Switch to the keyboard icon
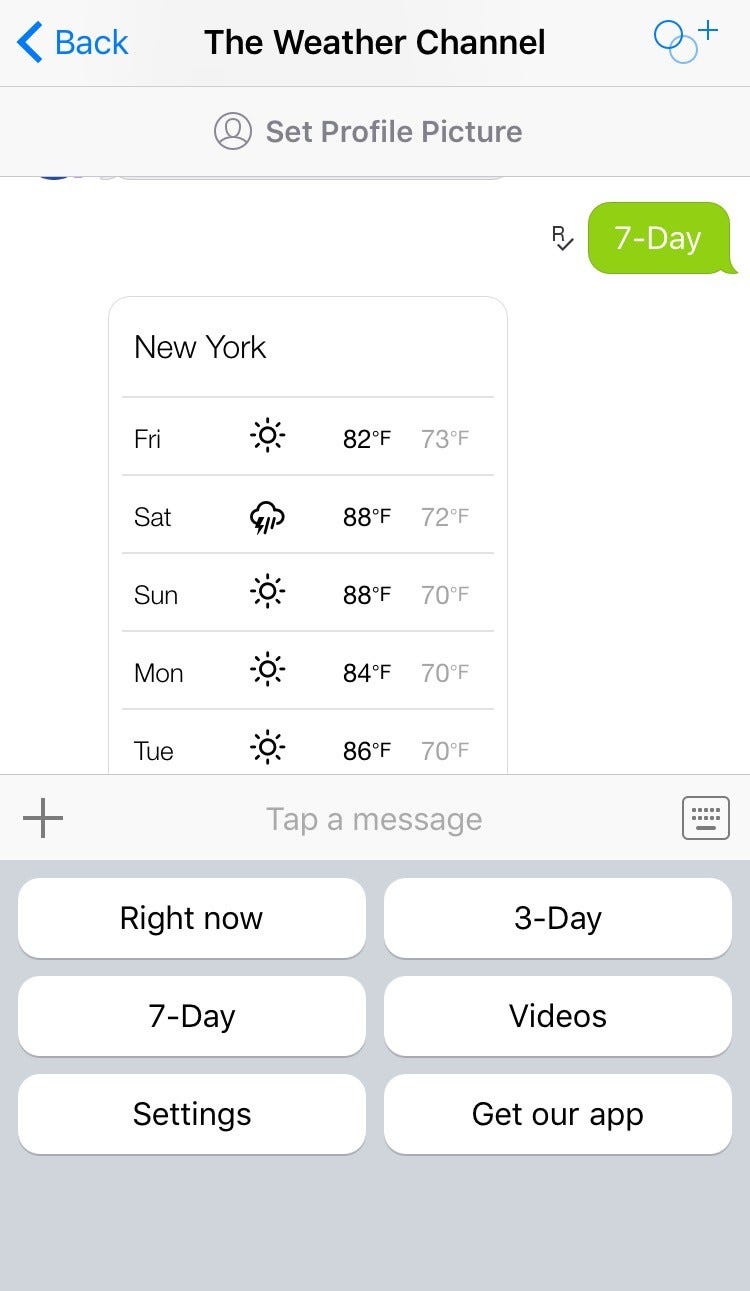The height and width of the screenshot is (1291, 750). [706, 819]
